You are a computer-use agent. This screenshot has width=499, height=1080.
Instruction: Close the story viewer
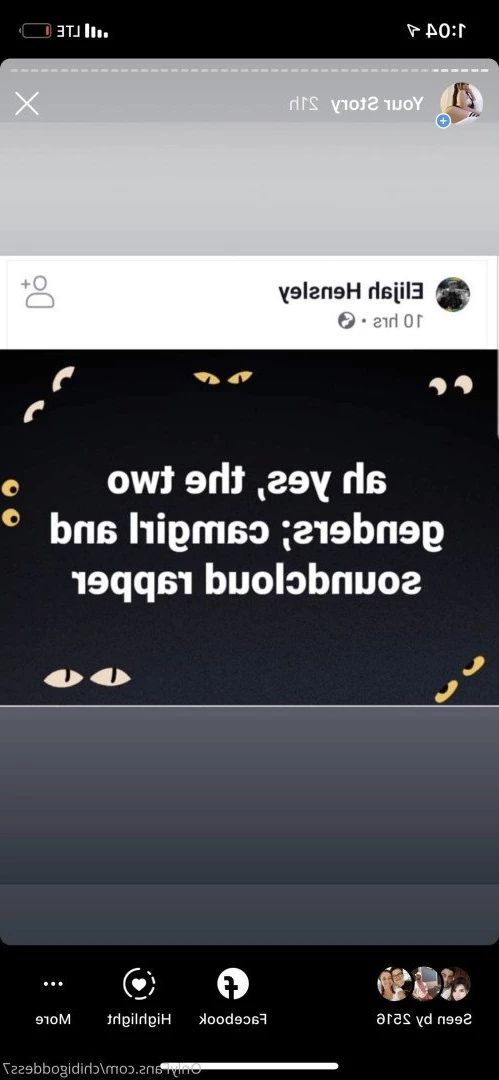coord(27,104)
